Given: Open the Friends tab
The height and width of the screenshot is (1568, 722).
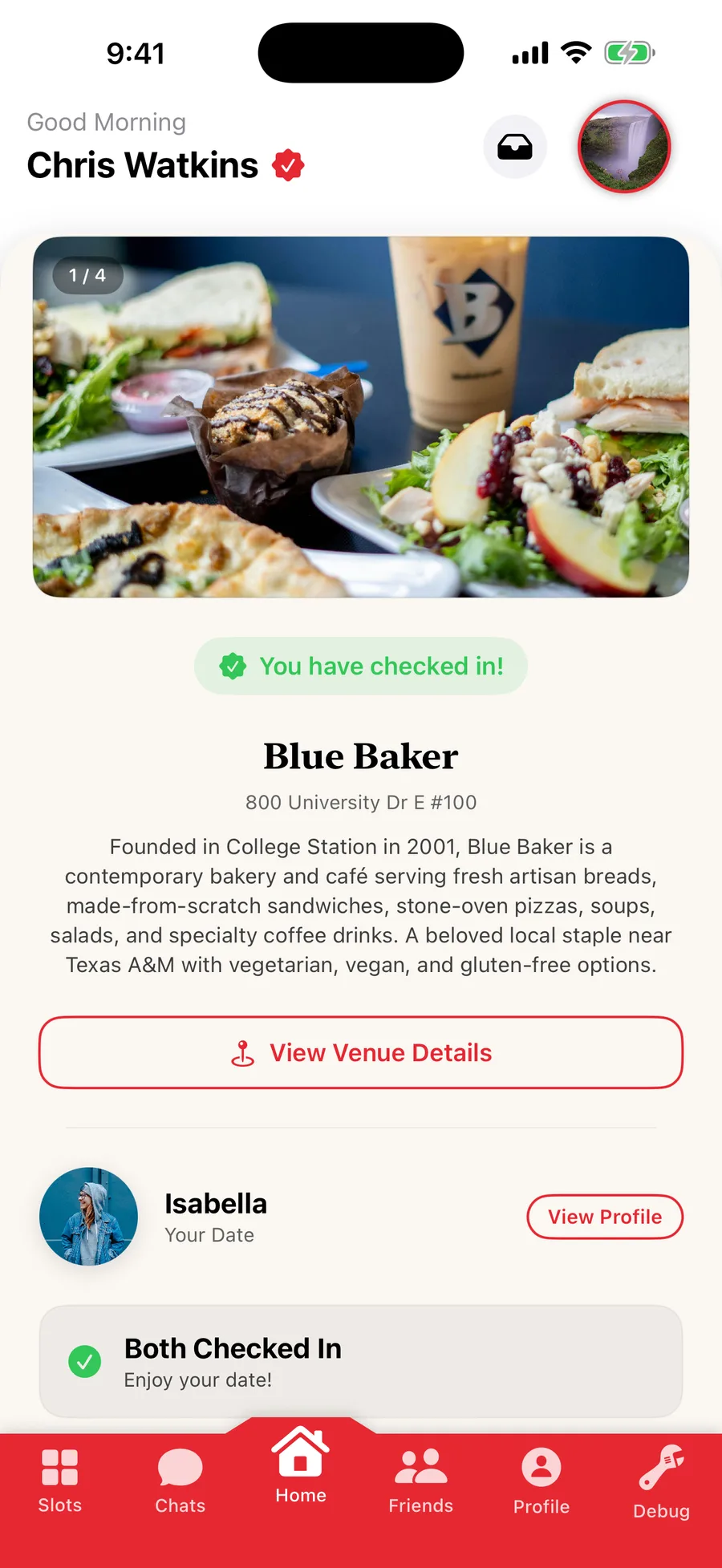Looking at the screenshot, I should tap(421, 1481).
